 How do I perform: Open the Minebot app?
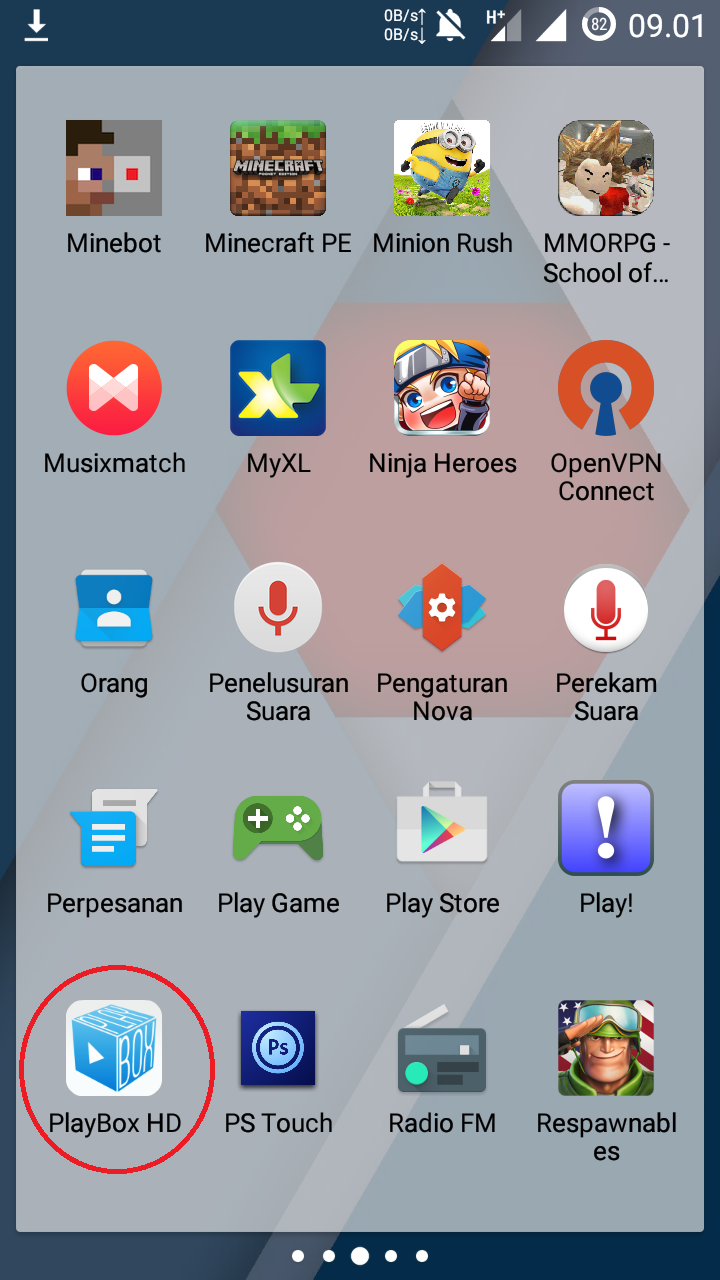click(x=114, y=168)
